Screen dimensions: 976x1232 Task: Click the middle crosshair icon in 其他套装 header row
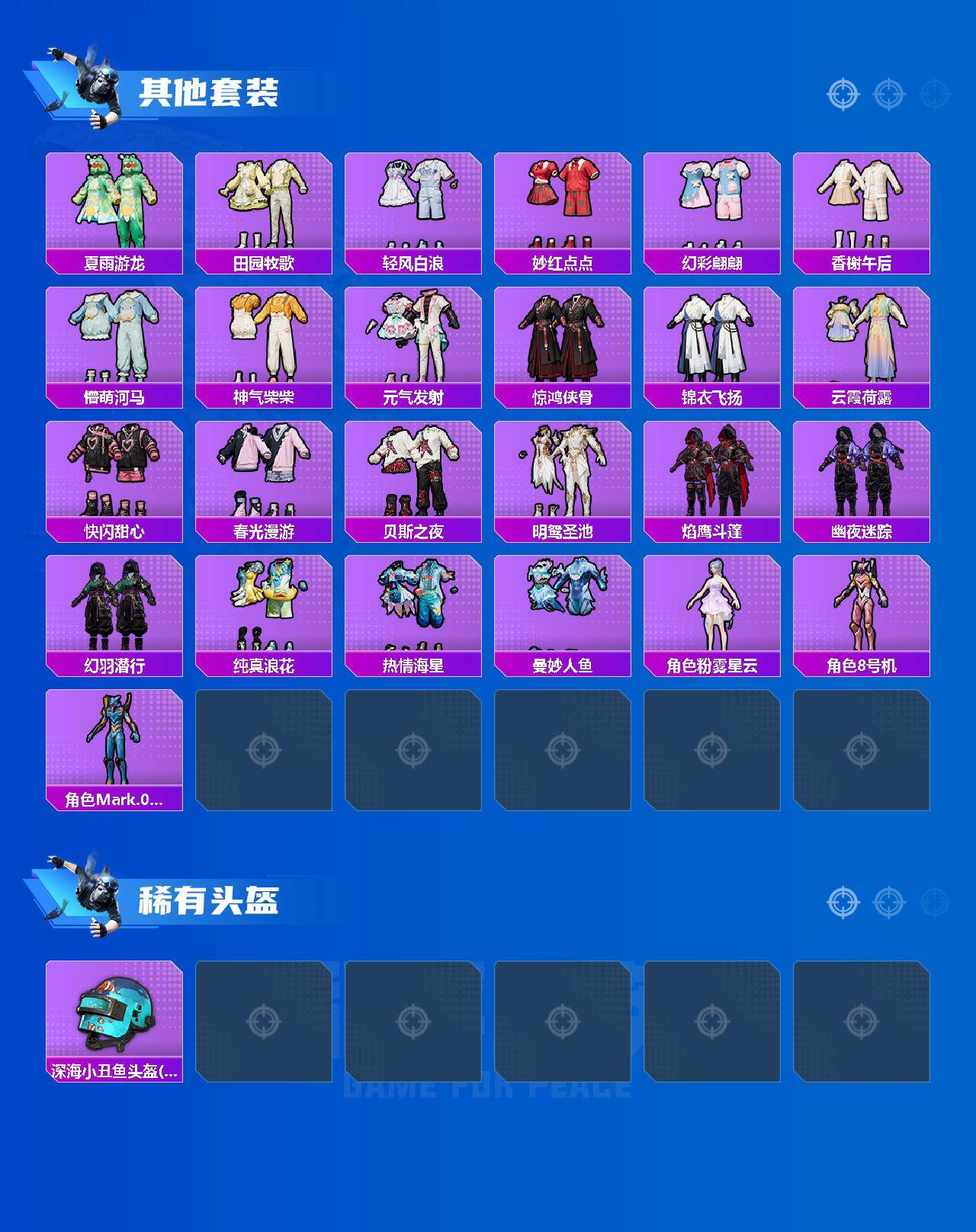(x=885, y=95)
